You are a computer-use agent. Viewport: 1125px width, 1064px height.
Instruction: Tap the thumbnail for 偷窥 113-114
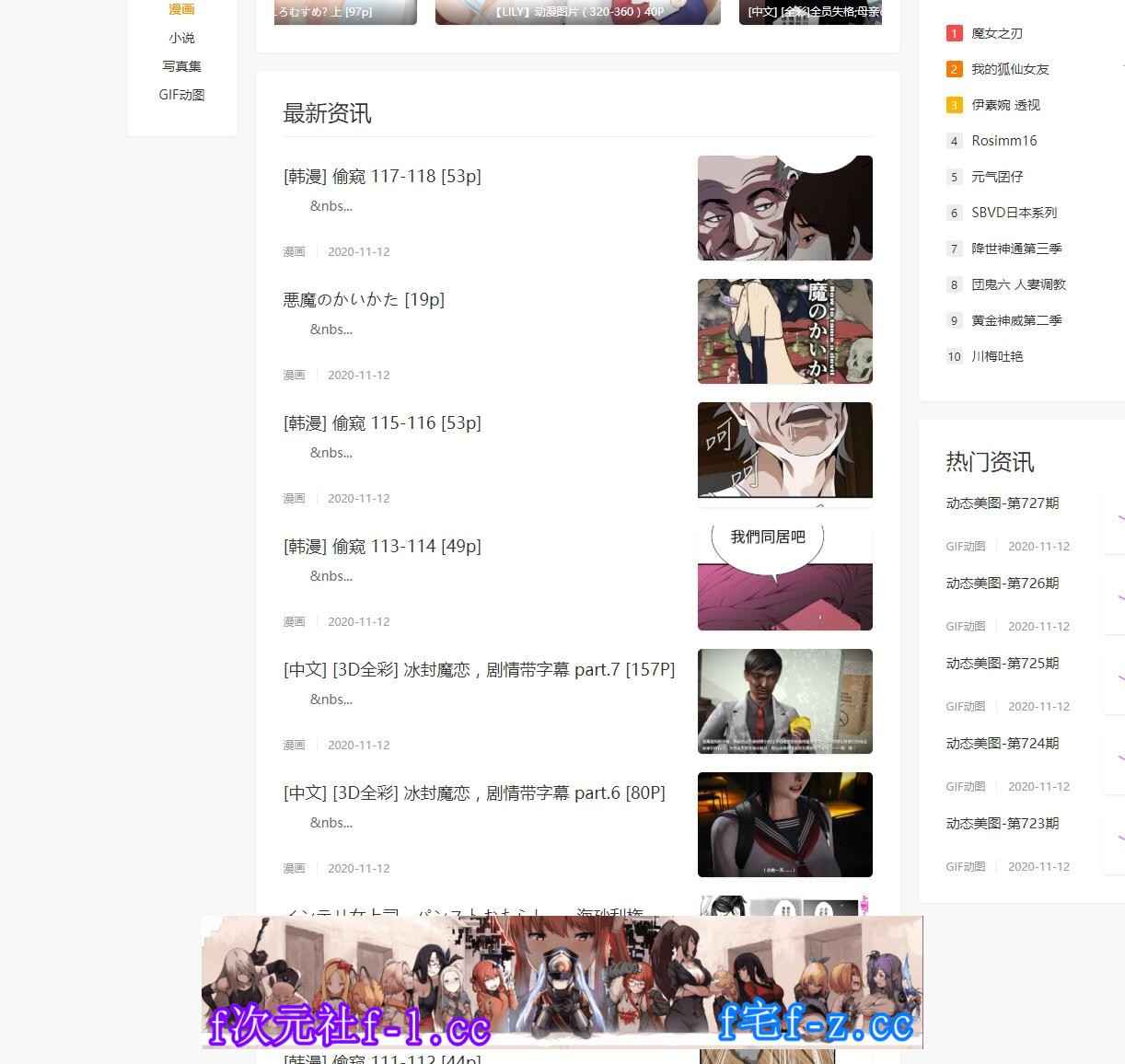coord(784,577)
